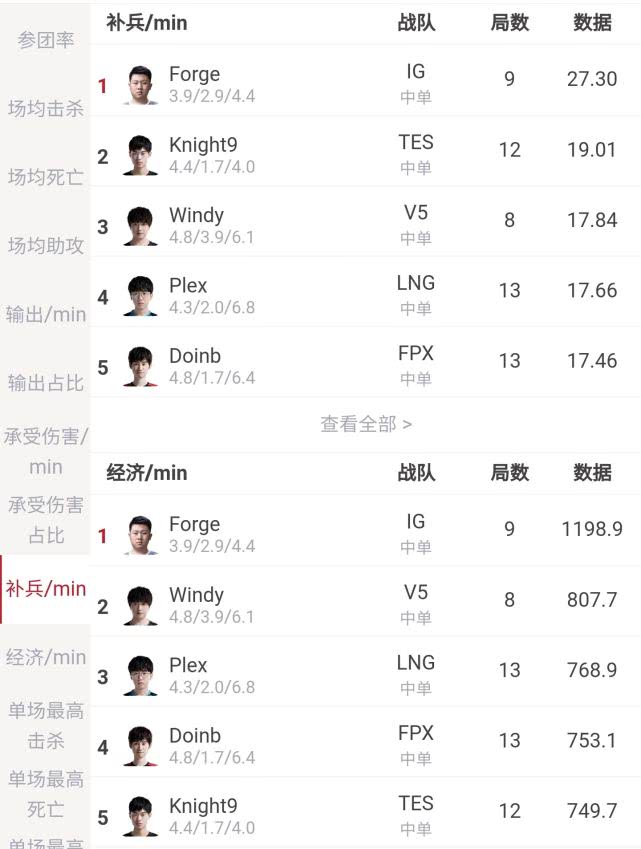Image resolution: width=641 pixels, height=849 pixels.
Task: View full 补兵/min ranking via 查看全部
Action: pyautogui.click(x=365, y=424)
